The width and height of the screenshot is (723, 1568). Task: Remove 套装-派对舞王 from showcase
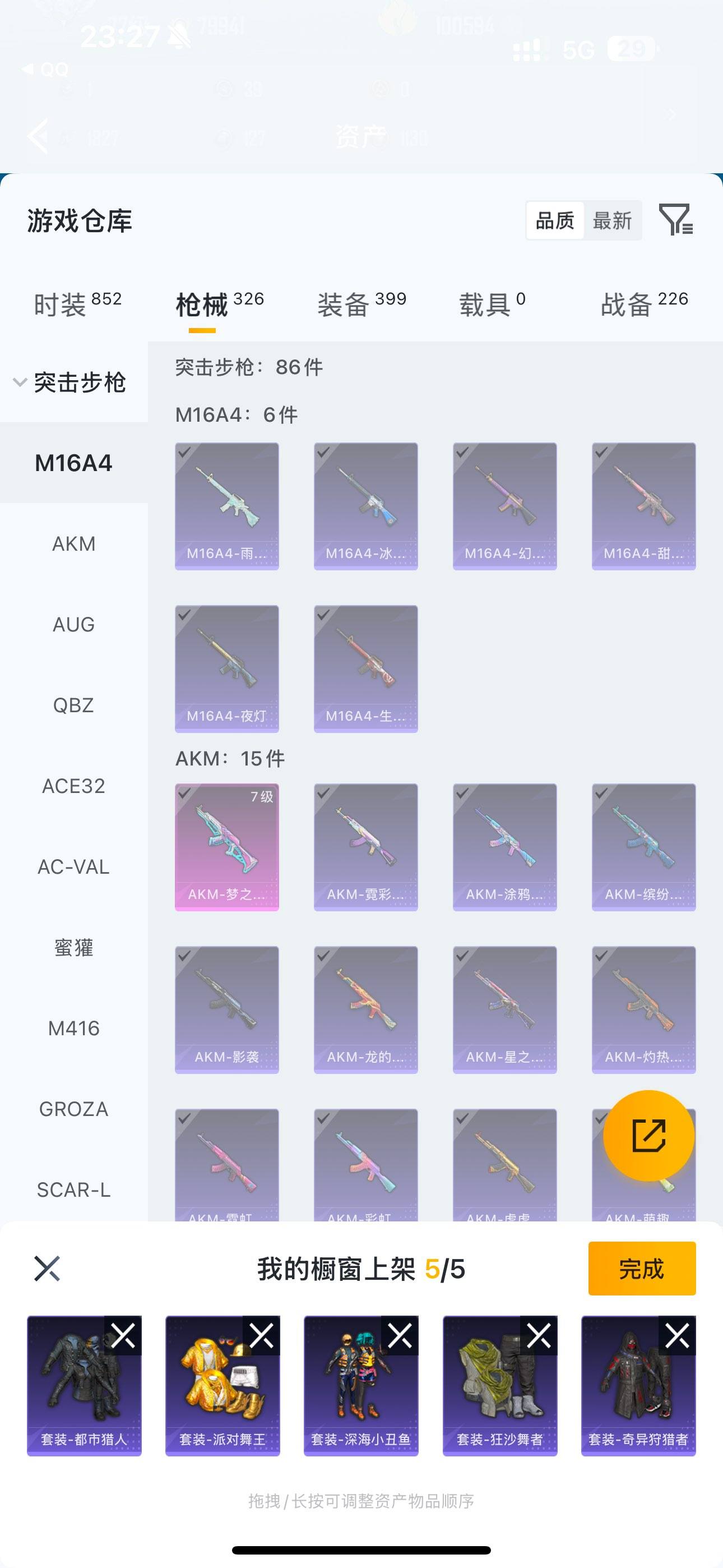[262, 1335]
